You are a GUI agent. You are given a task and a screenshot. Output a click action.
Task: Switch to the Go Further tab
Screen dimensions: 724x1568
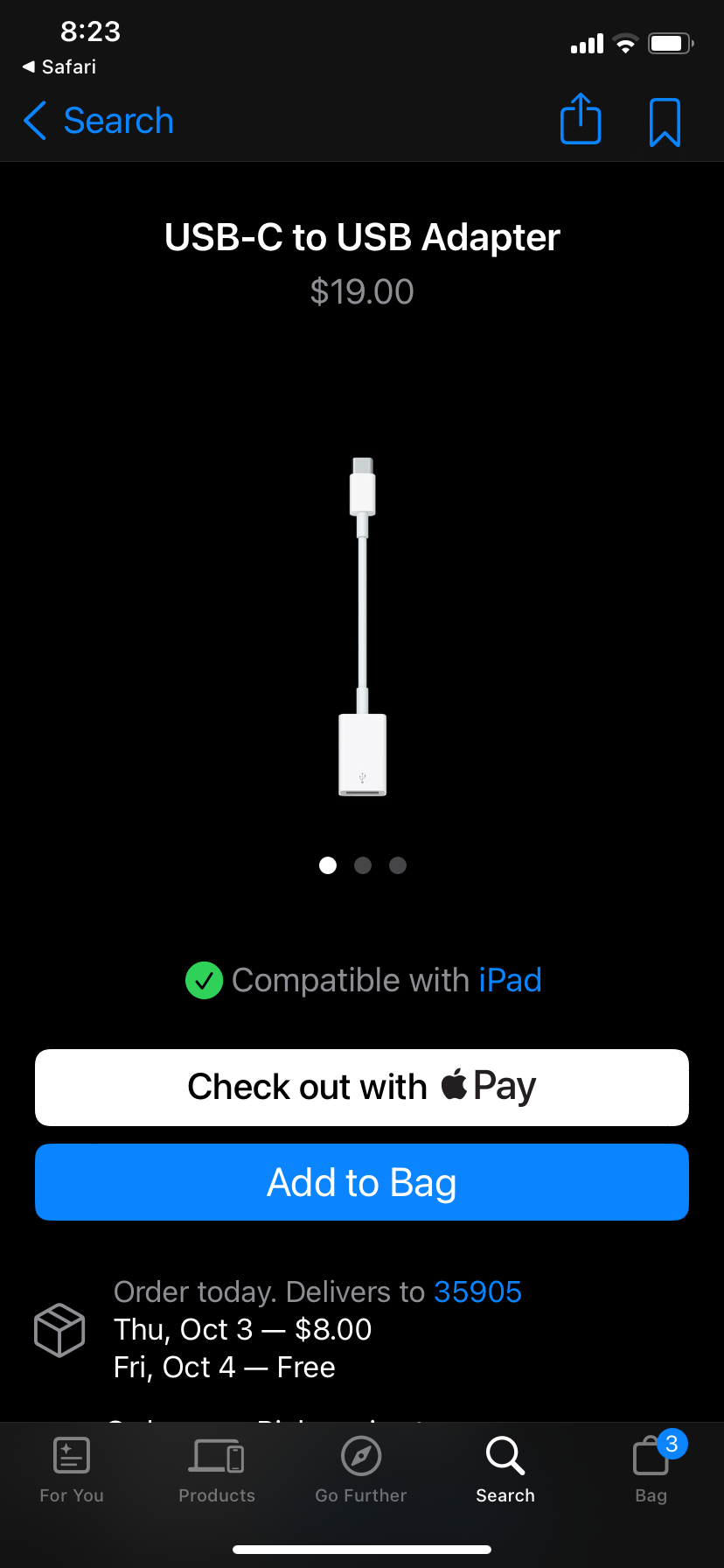pyautogui.click(x=361, y=1470)
